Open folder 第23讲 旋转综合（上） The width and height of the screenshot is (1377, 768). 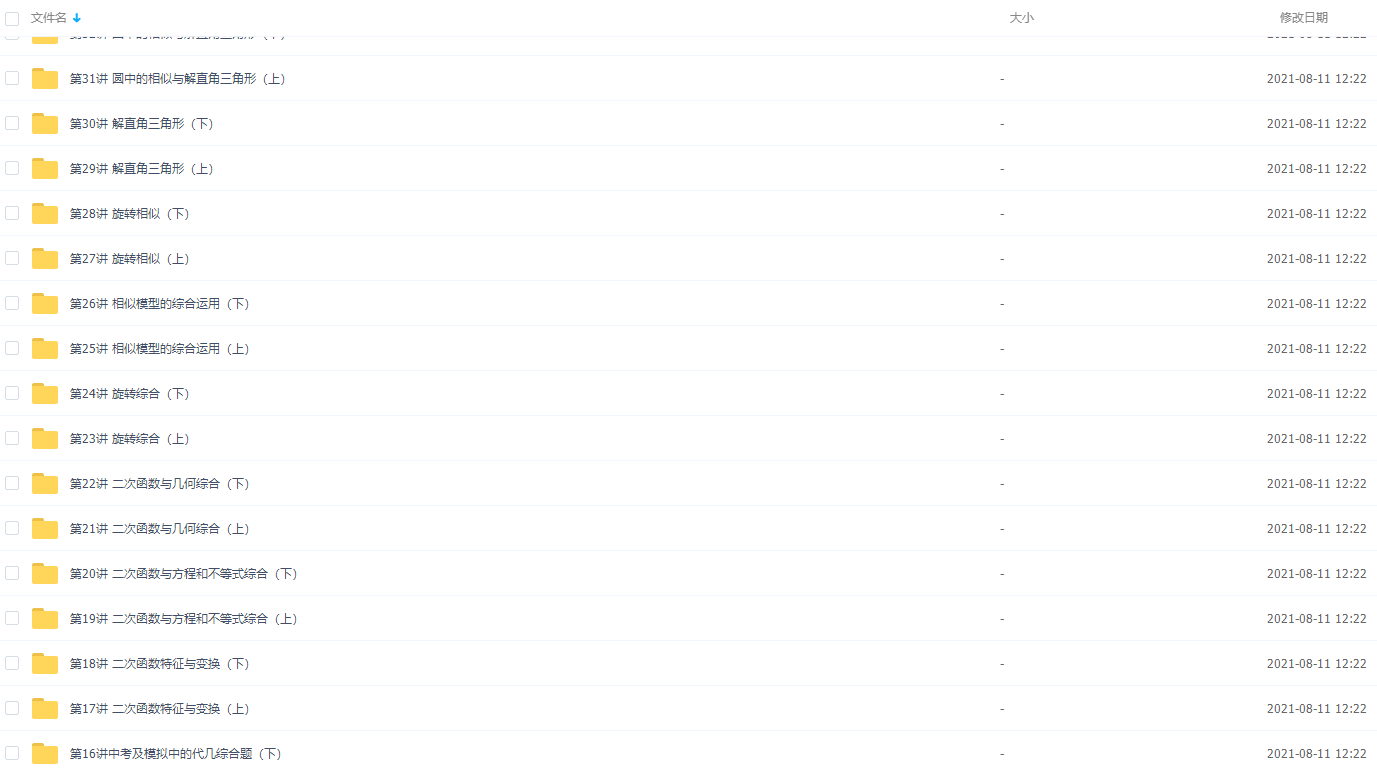click(129, 439)
